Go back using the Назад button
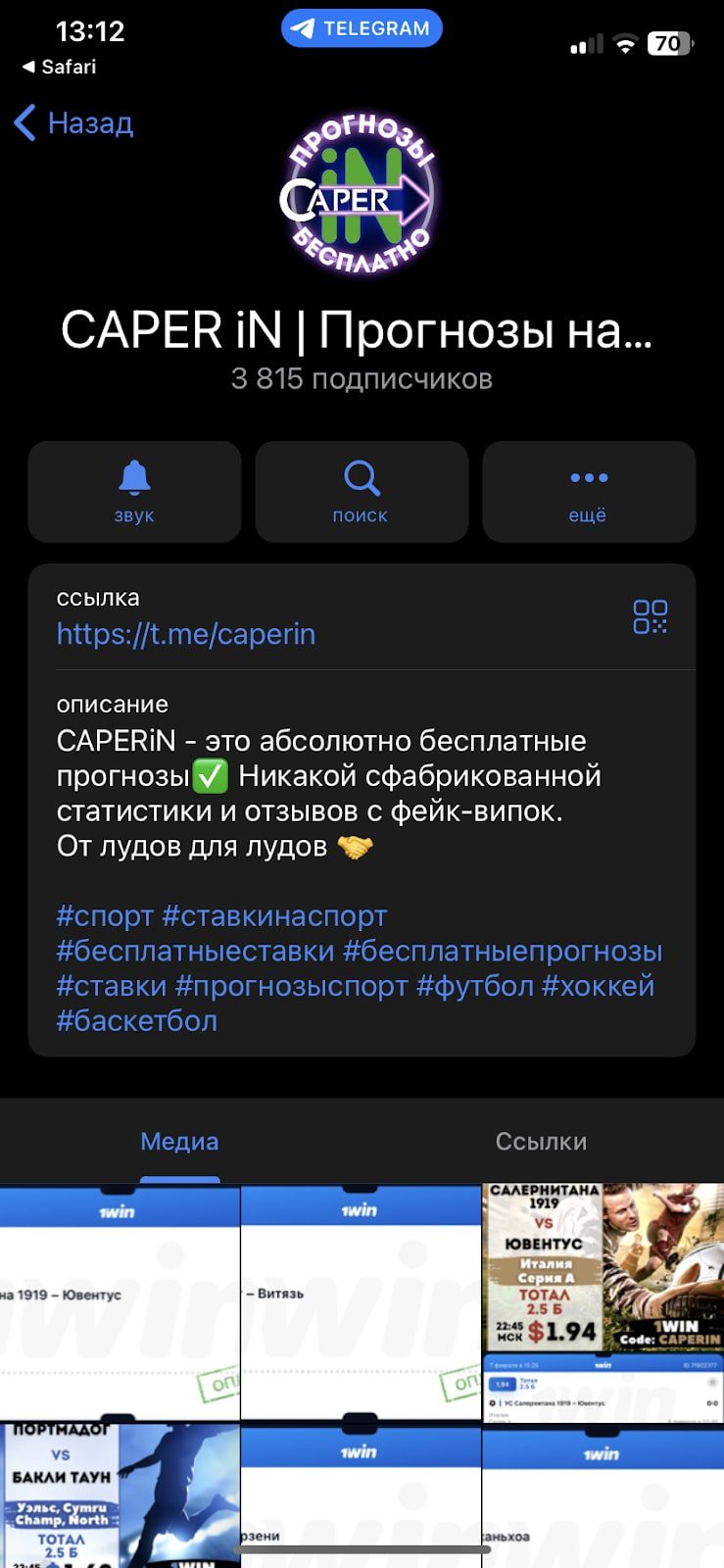Image resolution: width=724 pixels, height=1568 pixels. coord(73,123)
